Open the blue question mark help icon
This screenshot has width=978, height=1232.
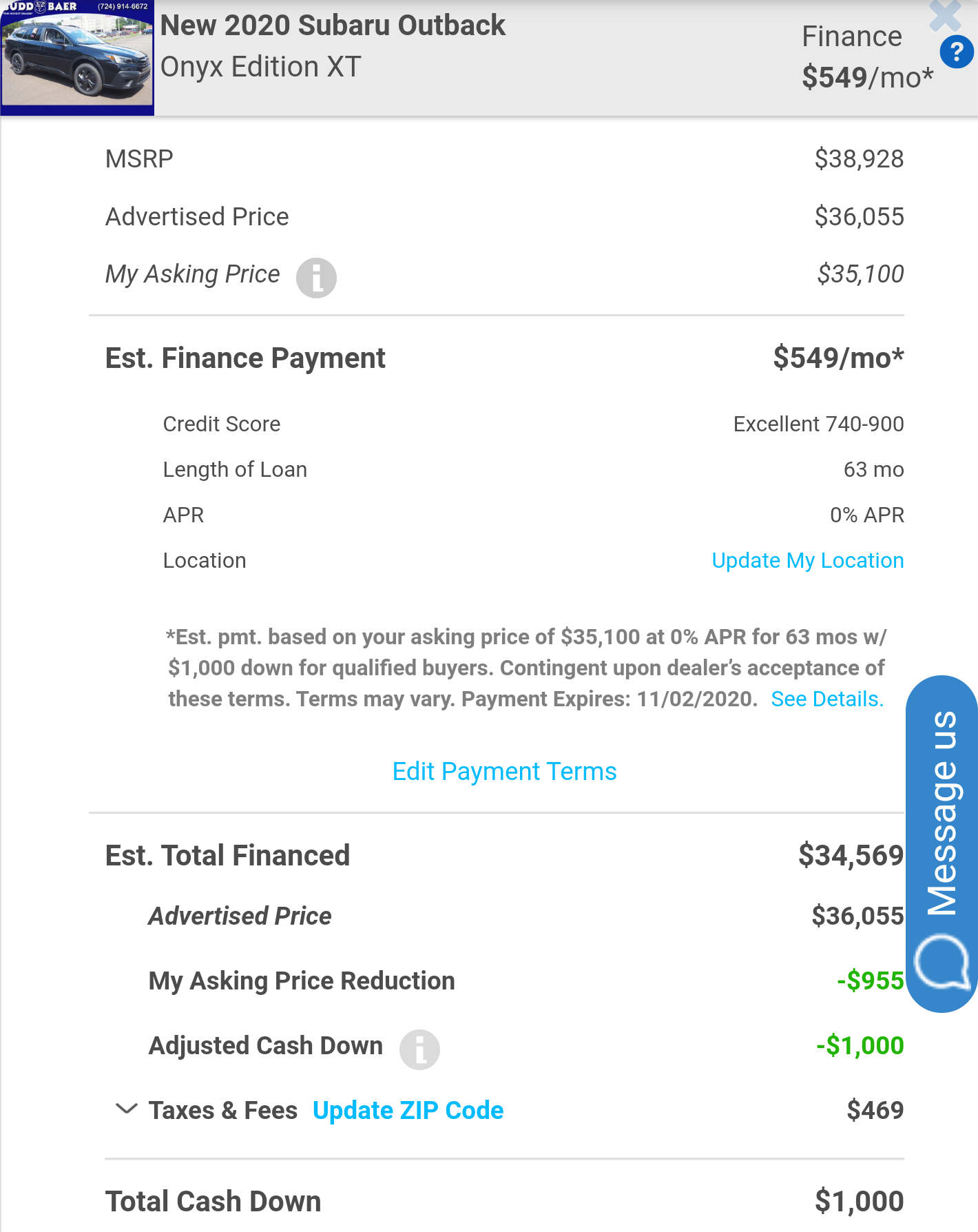(x=956, y=52)
